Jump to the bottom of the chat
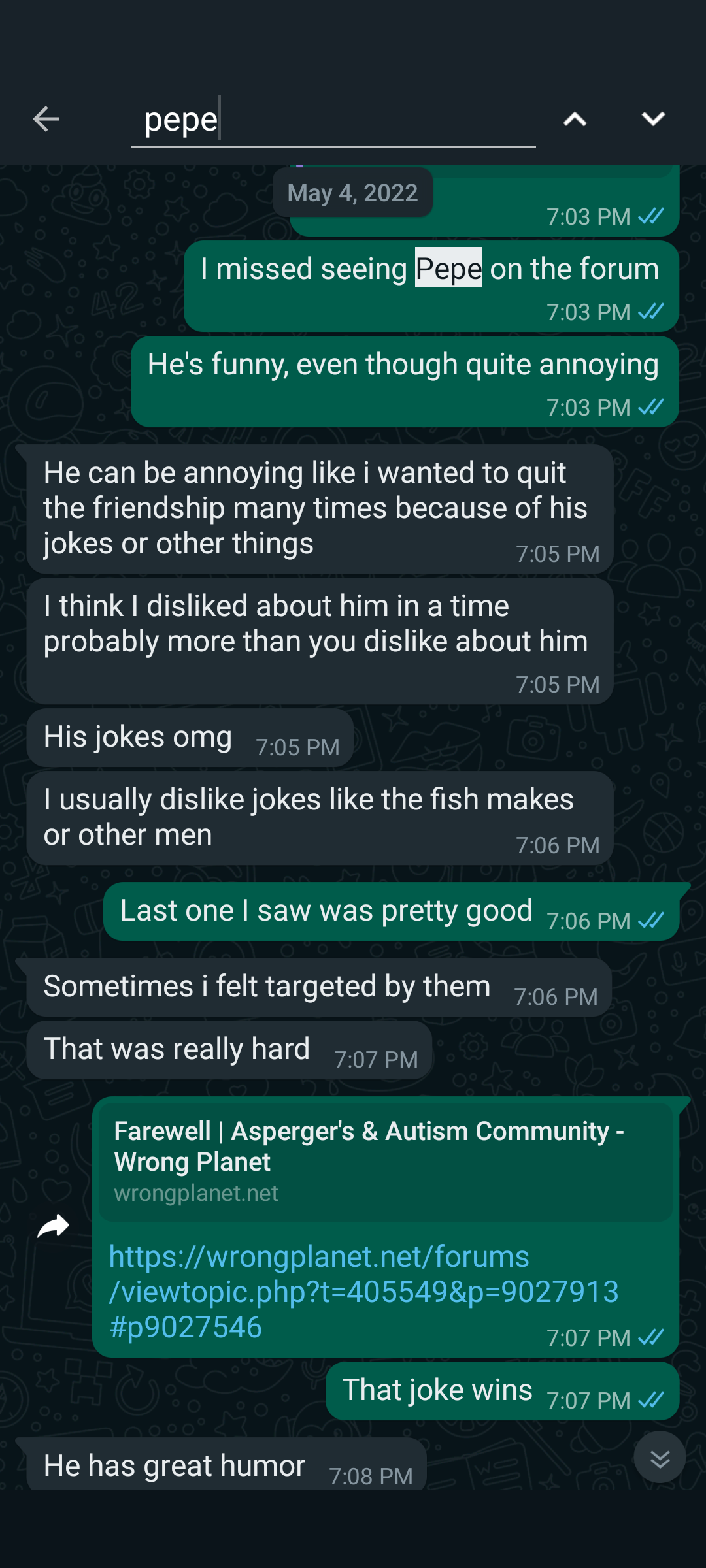 pos(660,1458)
